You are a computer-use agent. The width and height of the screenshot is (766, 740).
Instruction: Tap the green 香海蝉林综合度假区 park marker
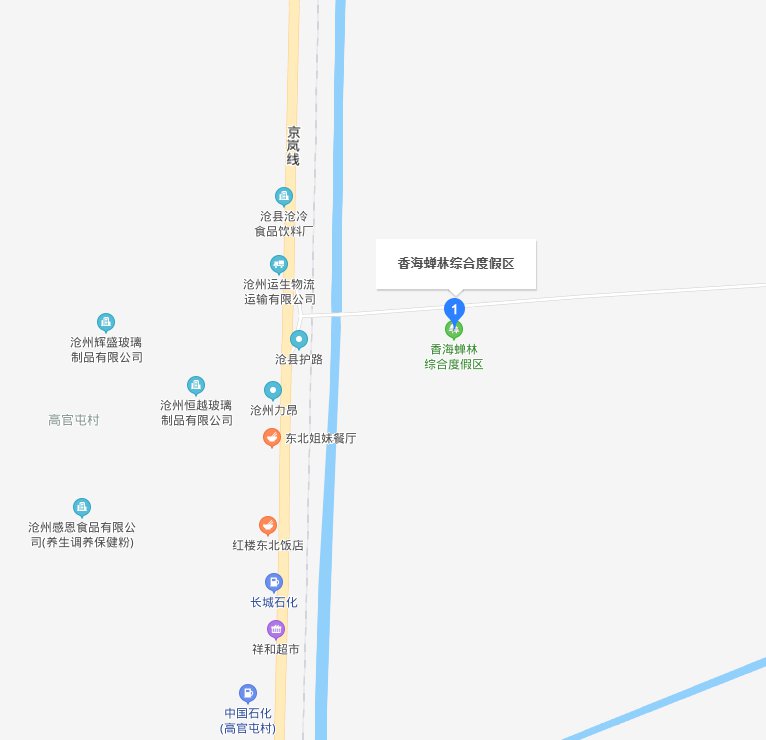point(454,329)
